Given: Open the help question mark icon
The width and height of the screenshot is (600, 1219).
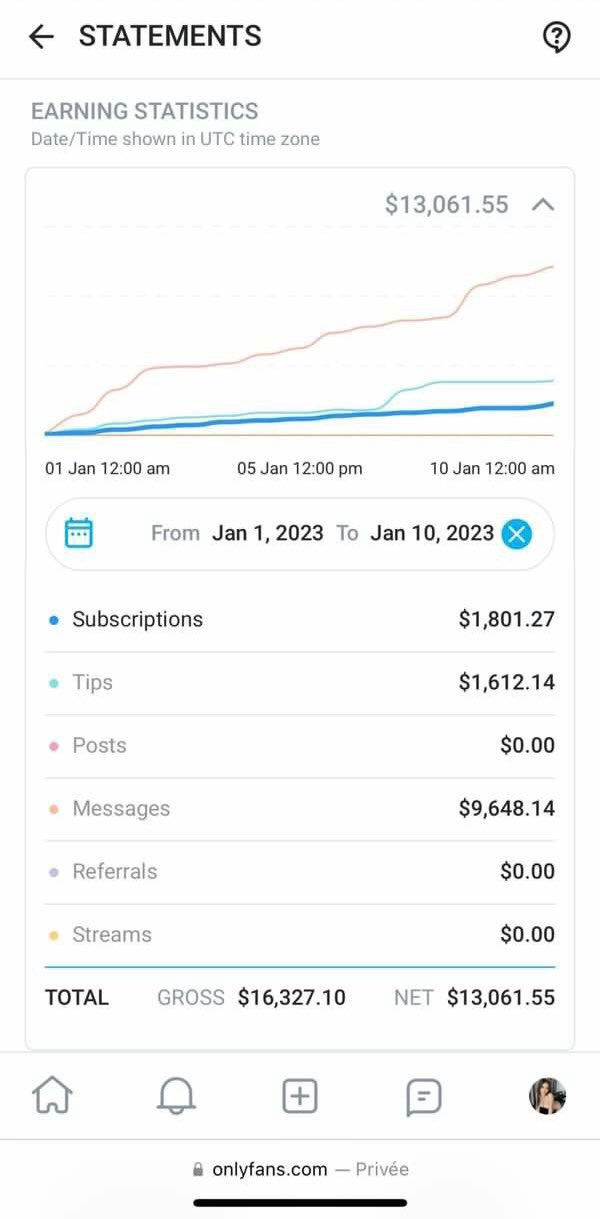Looking at the screenshot, I should point(556,37).
